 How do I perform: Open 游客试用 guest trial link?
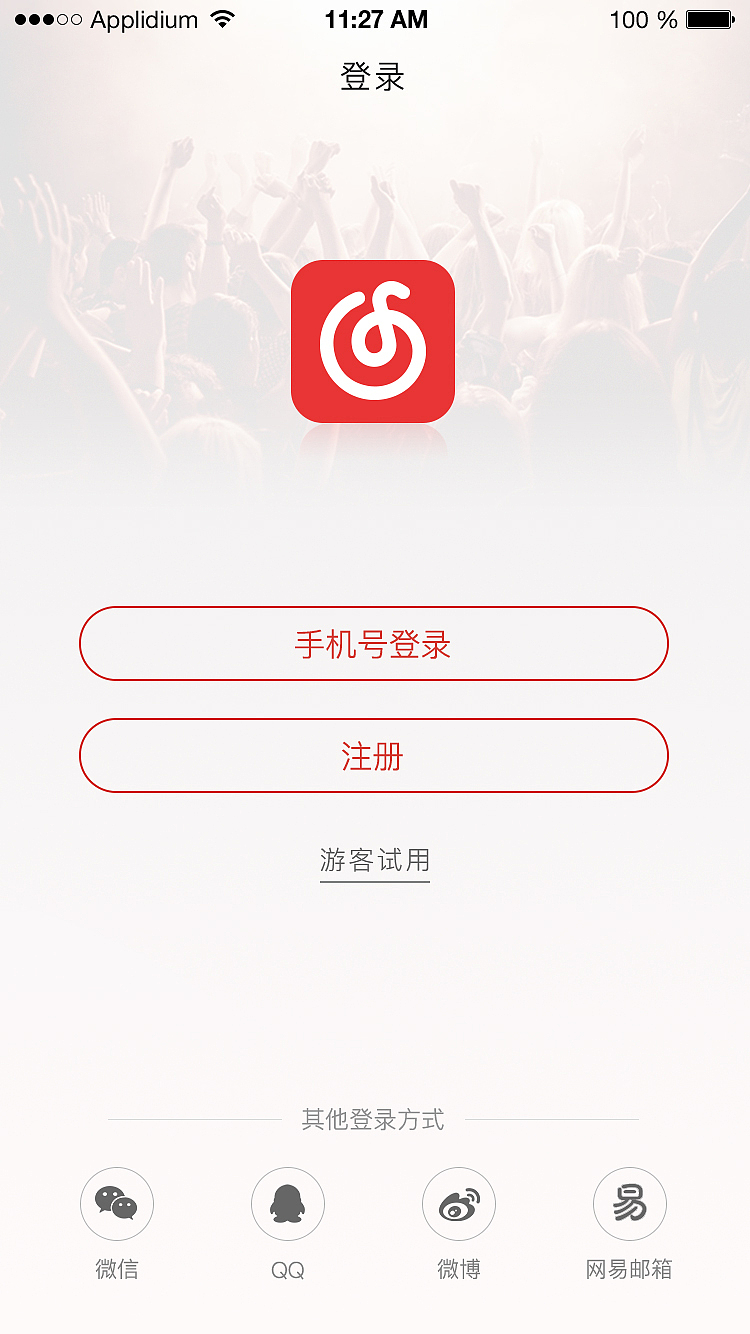tap(373, 858)
